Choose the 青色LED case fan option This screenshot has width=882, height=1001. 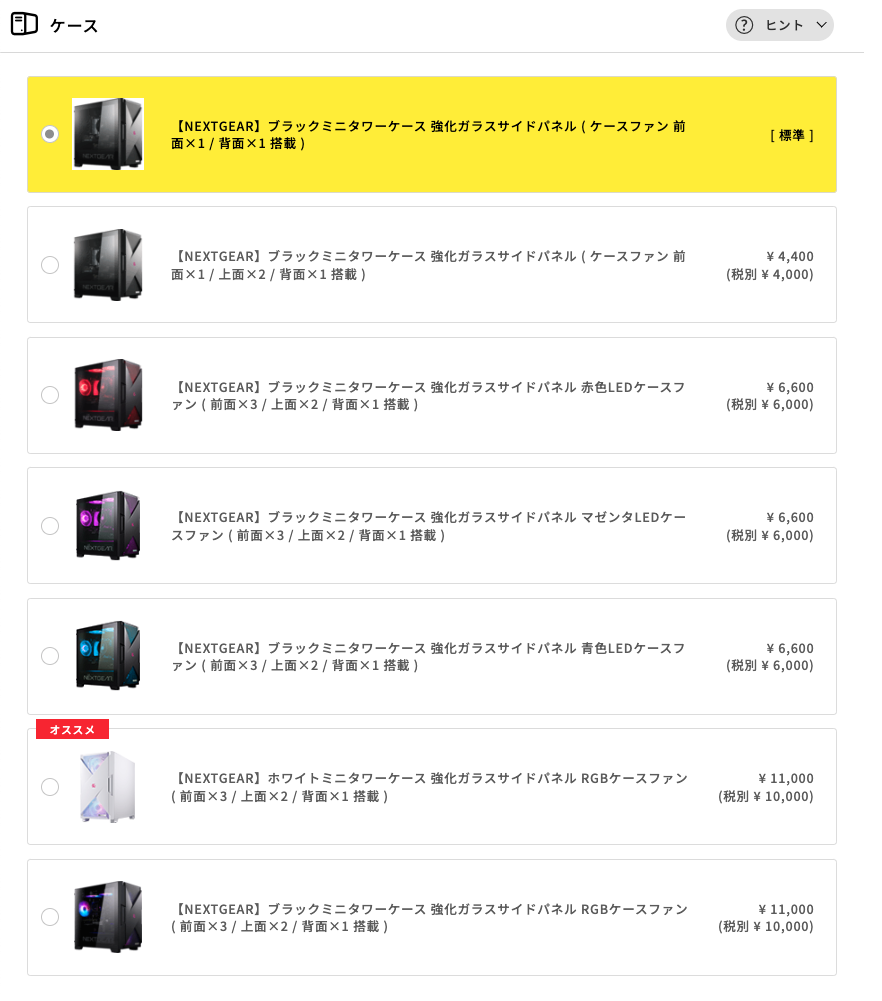coord(50,656)
